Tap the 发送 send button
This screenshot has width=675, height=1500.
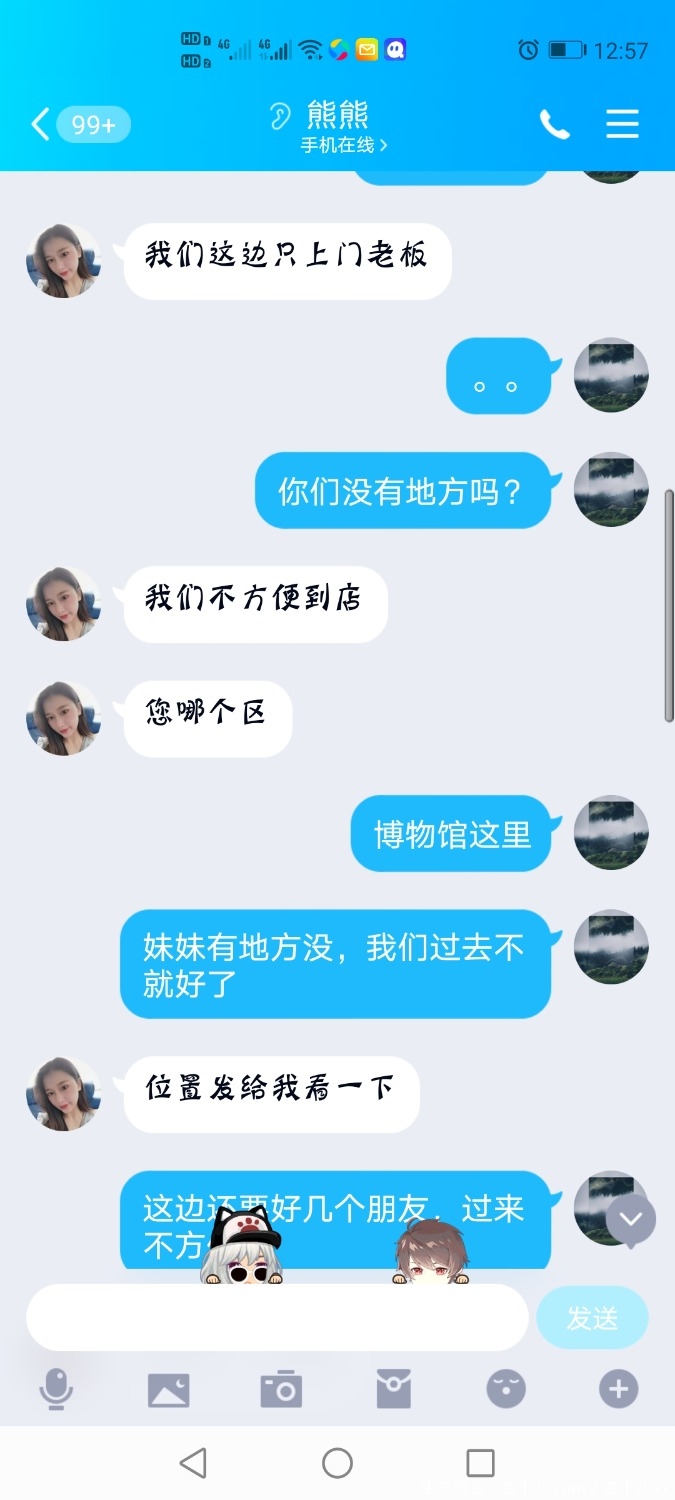coord(592,1318)
